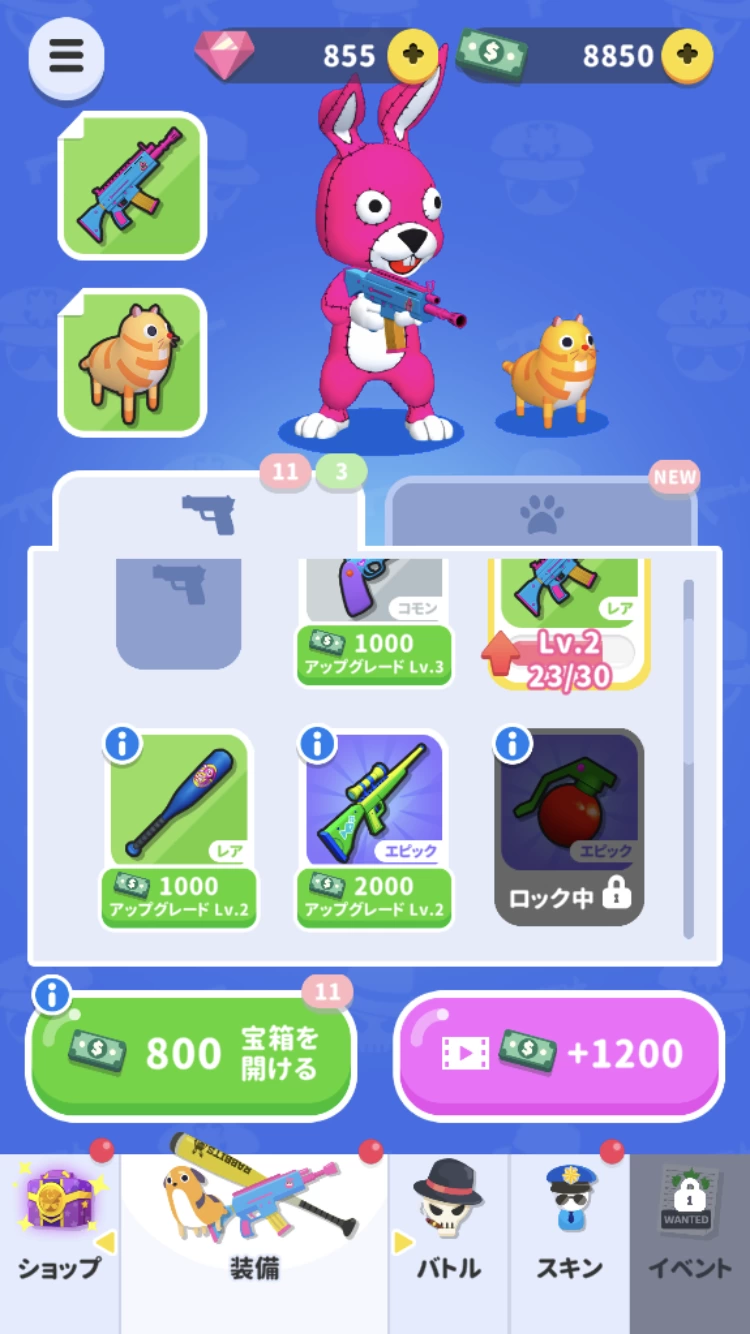The image size is (750, 1334).
Task: Open the hamburger menu
Action: coord(66,56)
